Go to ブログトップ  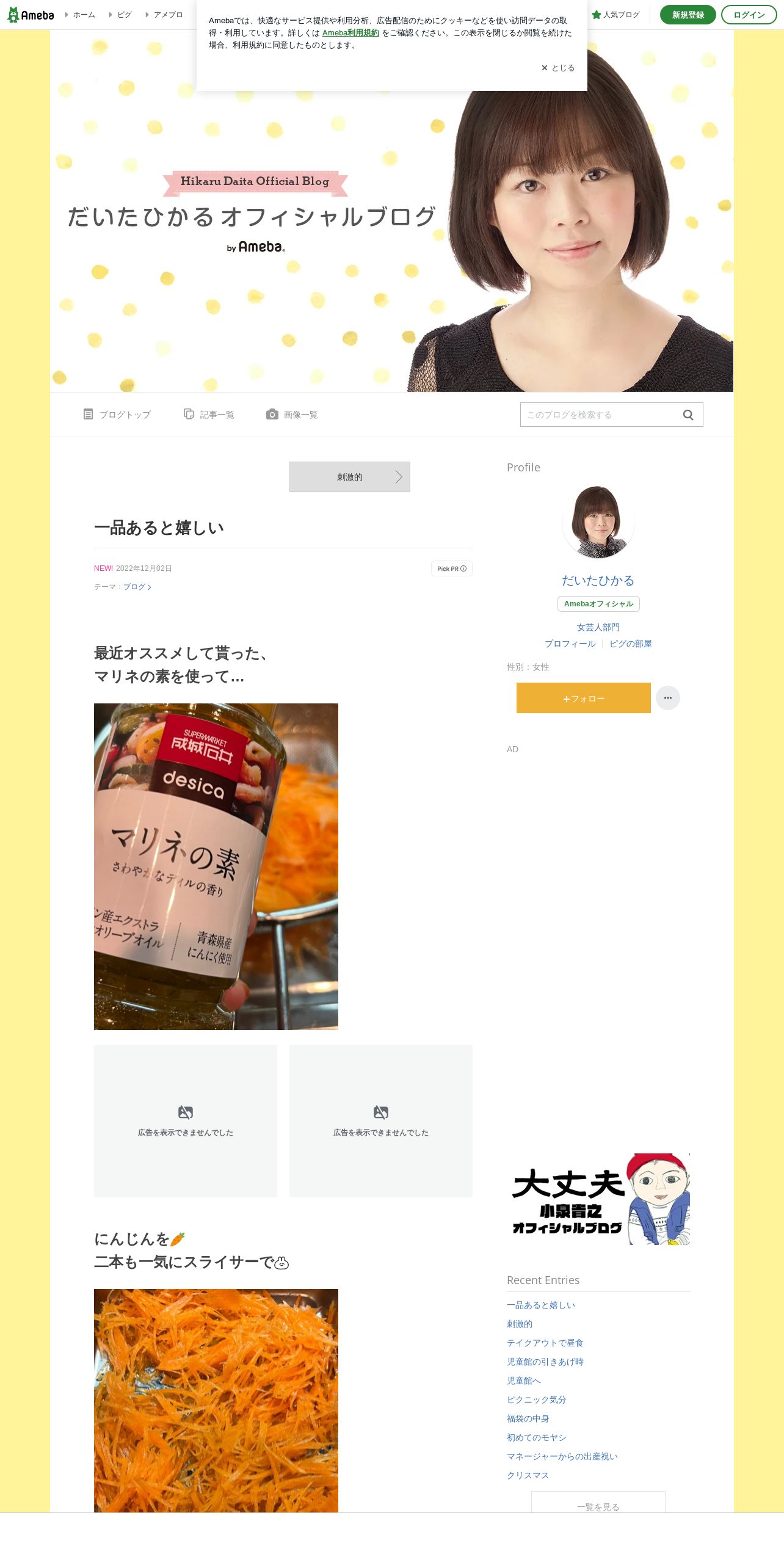[x=117, y=415]
